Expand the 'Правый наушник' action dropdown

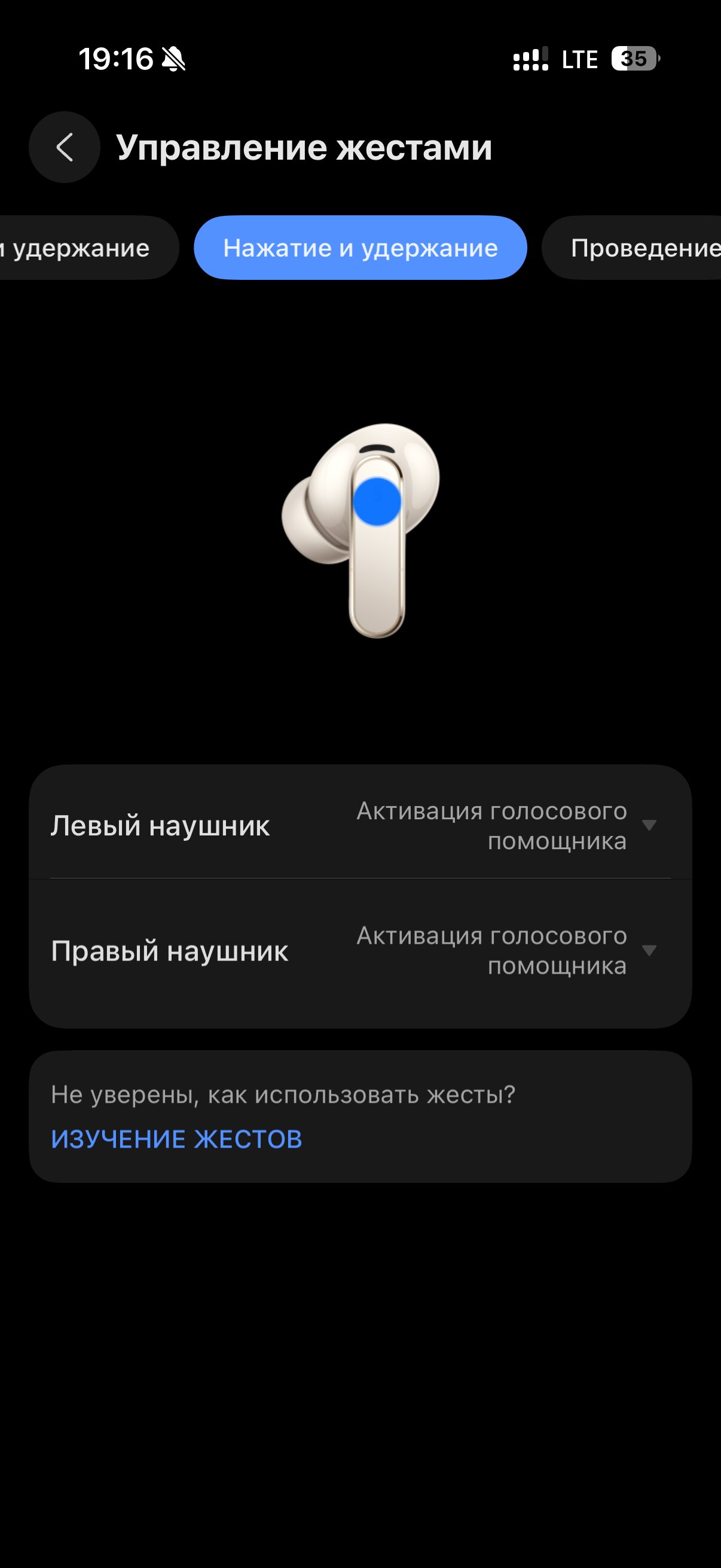tap(649, 951)
